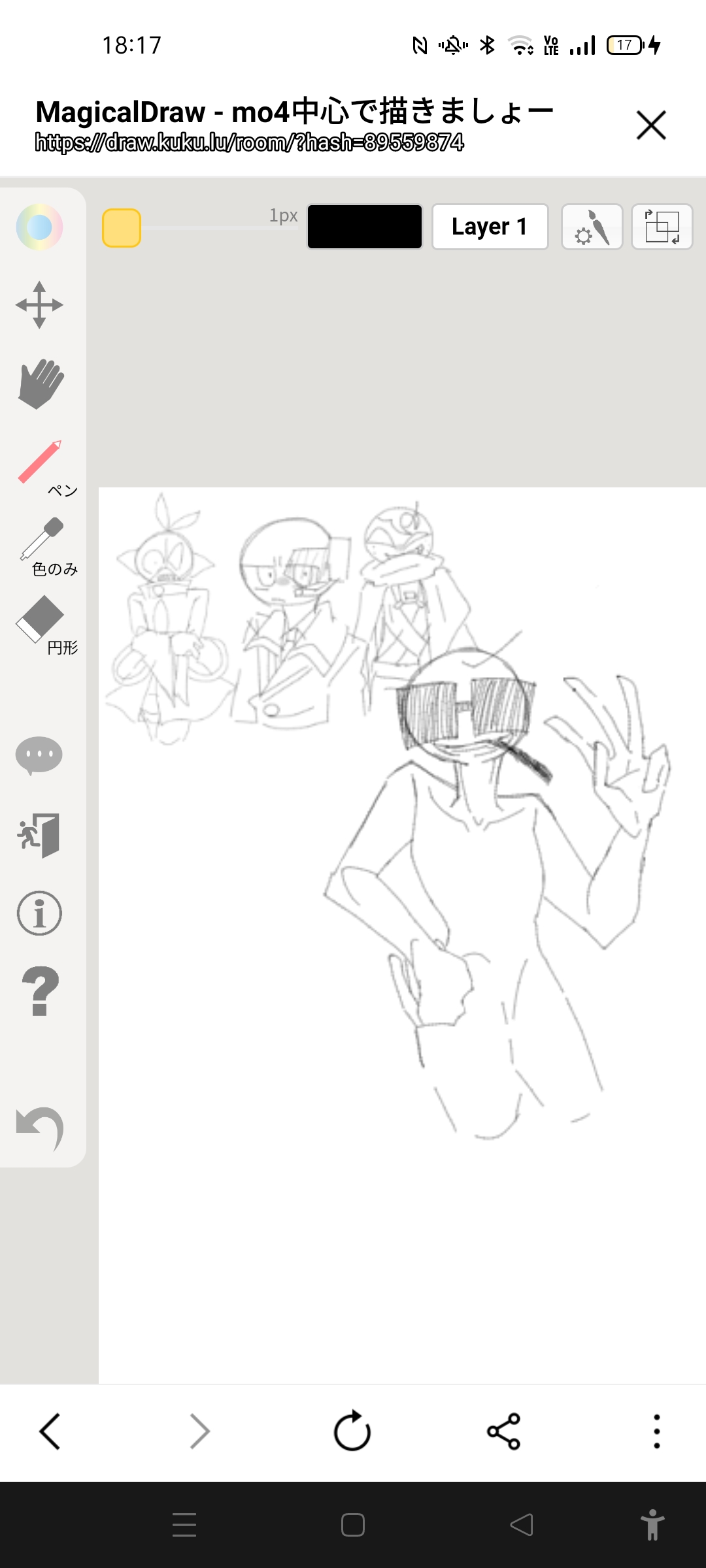This screenshot has height=1568, width=706.
Task: Open the browser overflow menu
Action: [x=656, y=1431]
